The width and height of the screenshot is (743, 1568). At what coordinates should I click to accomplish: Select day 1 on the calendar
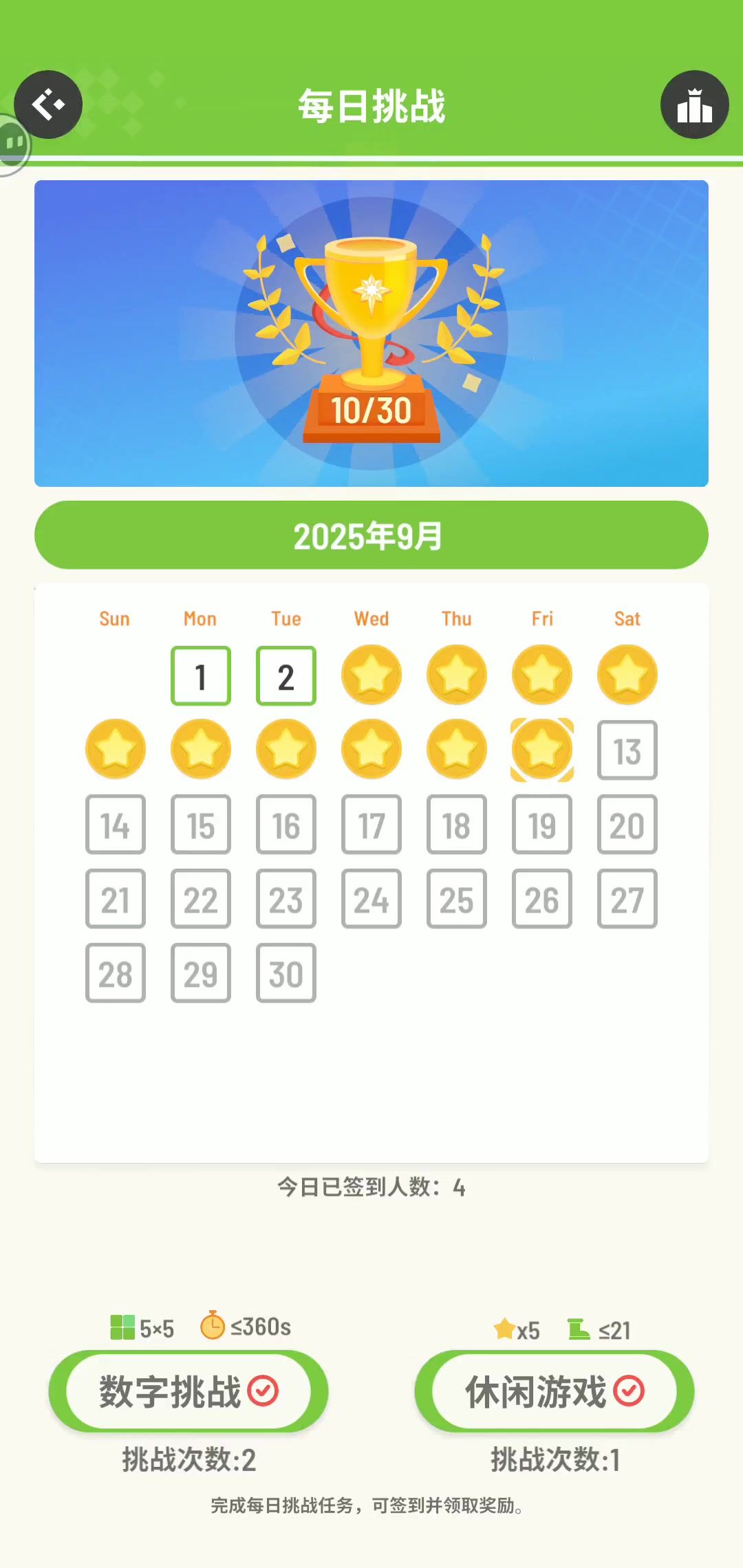click(x=200, y=676)
